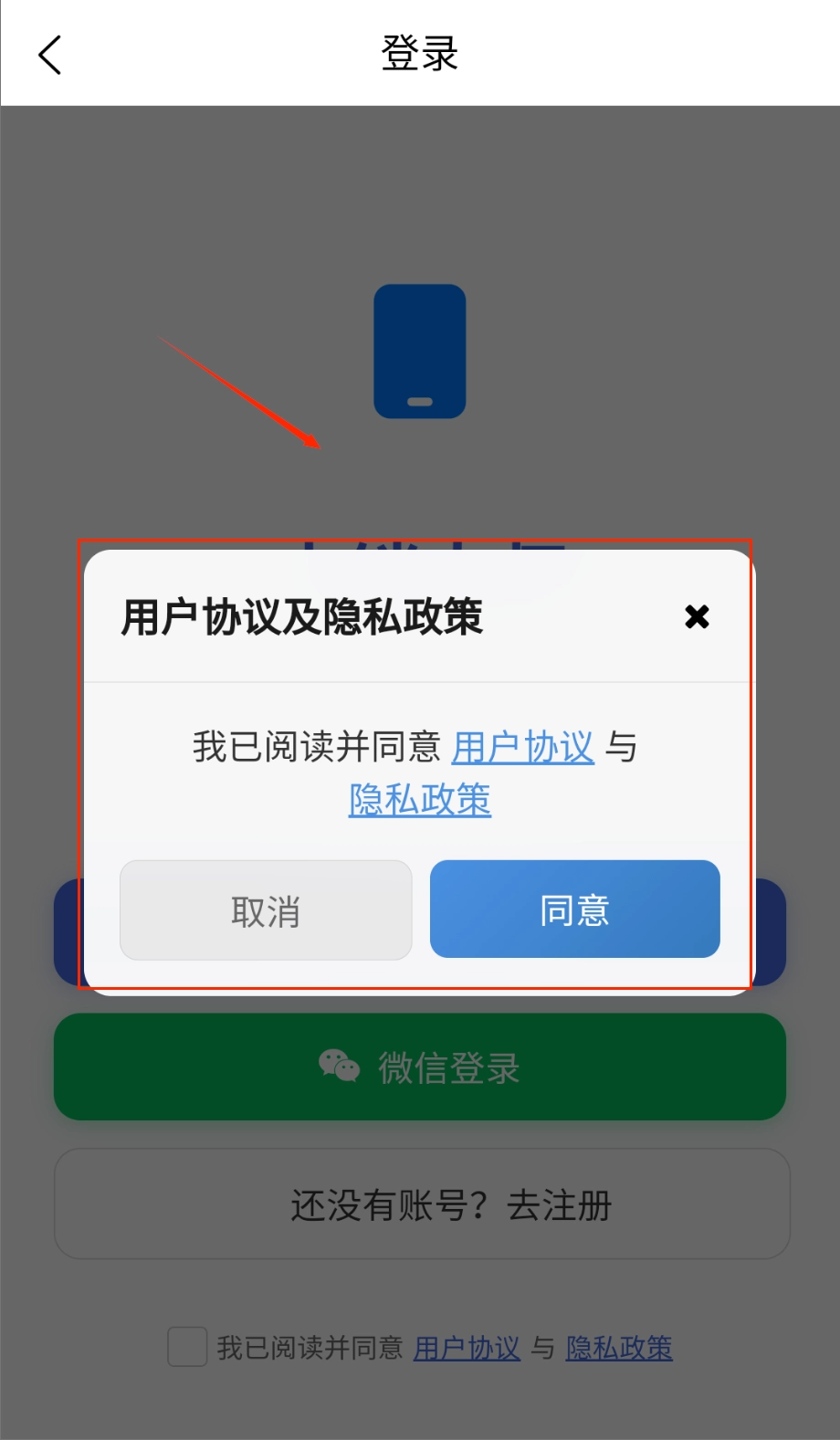This screenshot has width=840, height=1440.
Task: Tap the 取消 button
Action: pyautogui.click(x=266, y=910)
